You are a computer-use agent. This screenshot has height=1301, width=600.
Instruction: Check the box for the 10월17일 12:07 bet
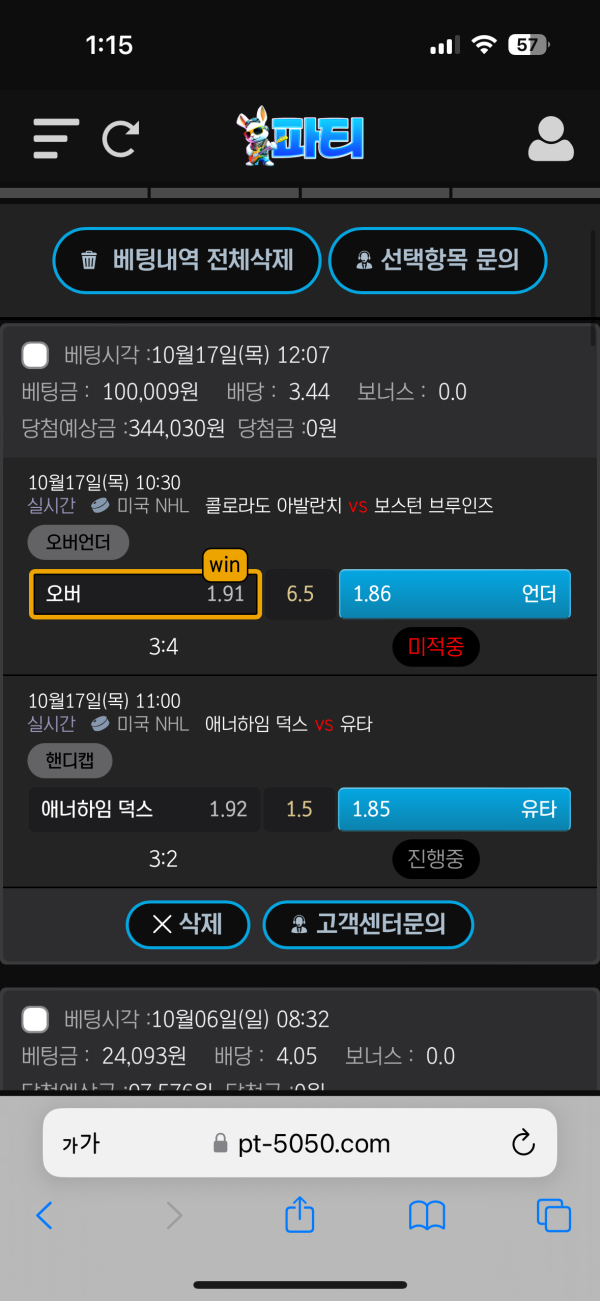(x=35, y=355)
